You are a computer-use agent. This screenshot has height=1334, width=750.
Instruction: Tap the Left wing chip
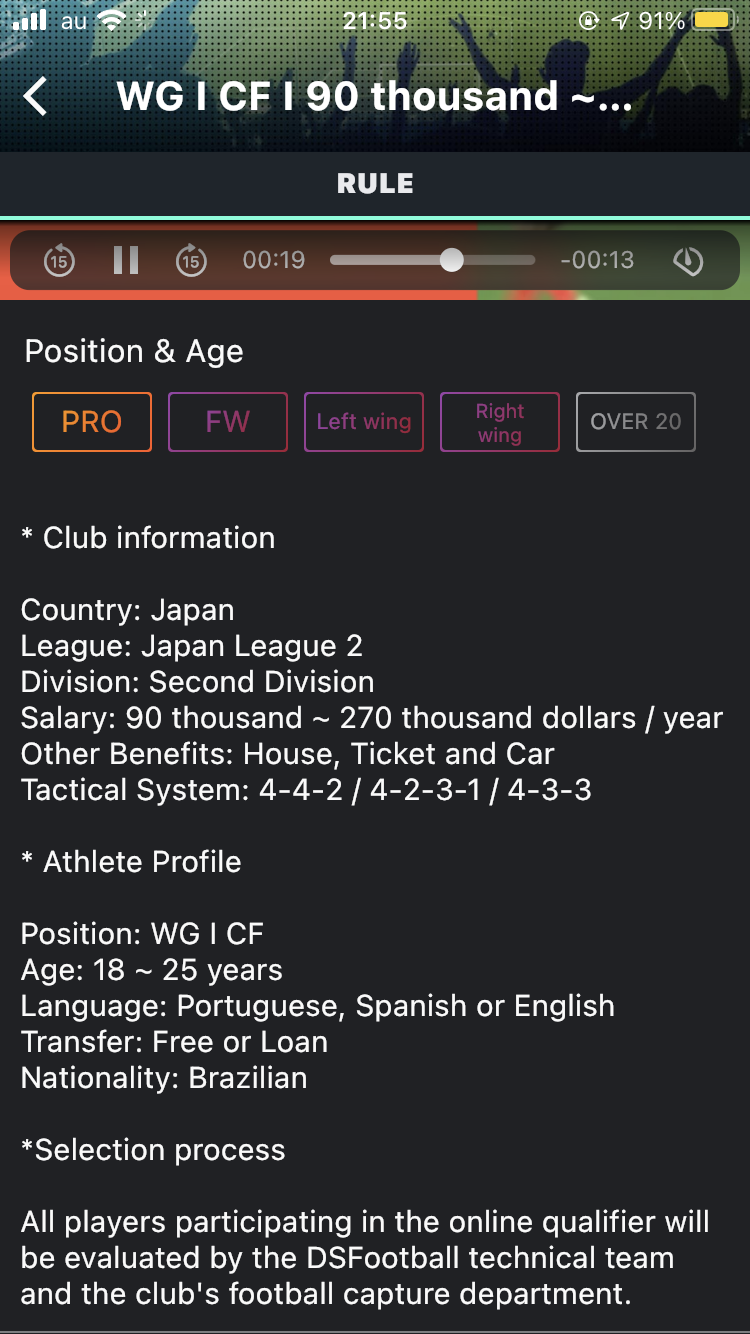tap(364, 422)
